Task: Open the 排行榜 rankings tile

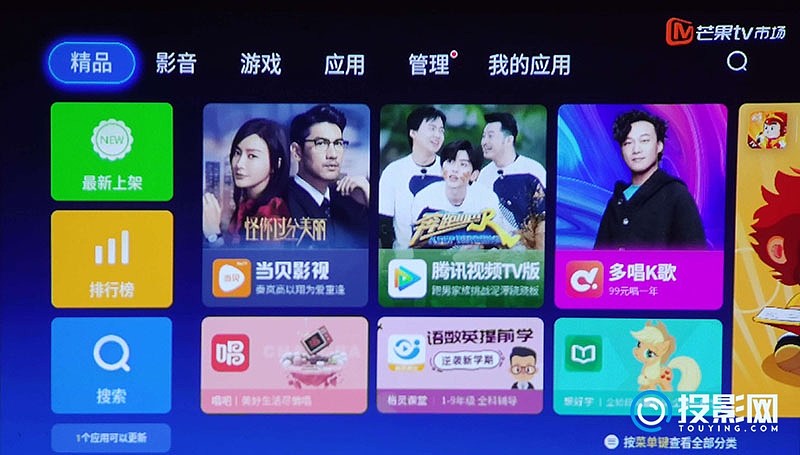Action: 112,258
